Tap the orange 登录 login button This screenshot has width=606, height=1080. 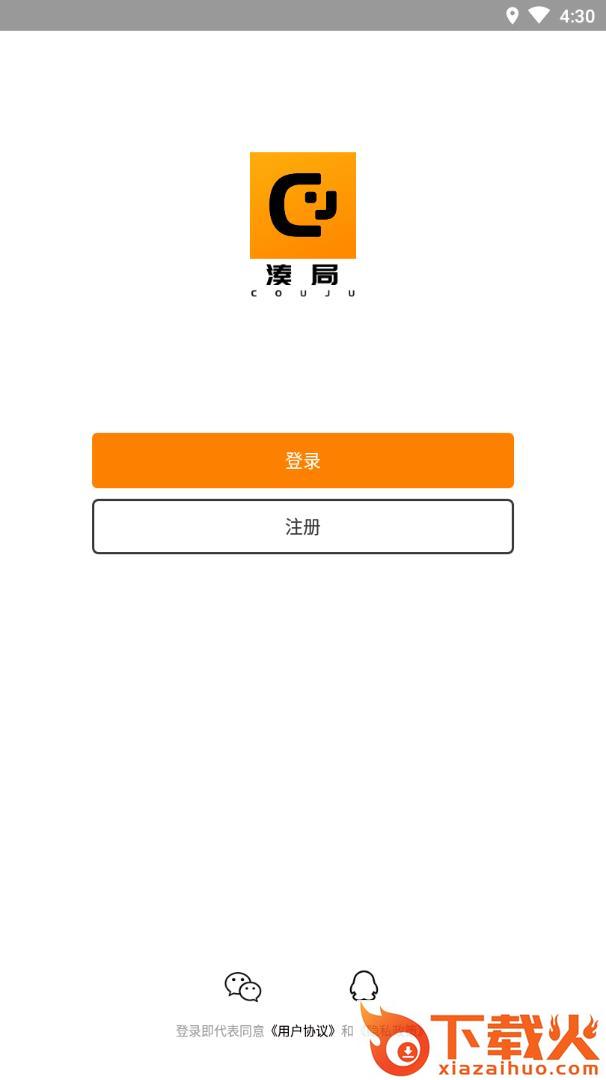pyautogui.click(x=302, y=461)
